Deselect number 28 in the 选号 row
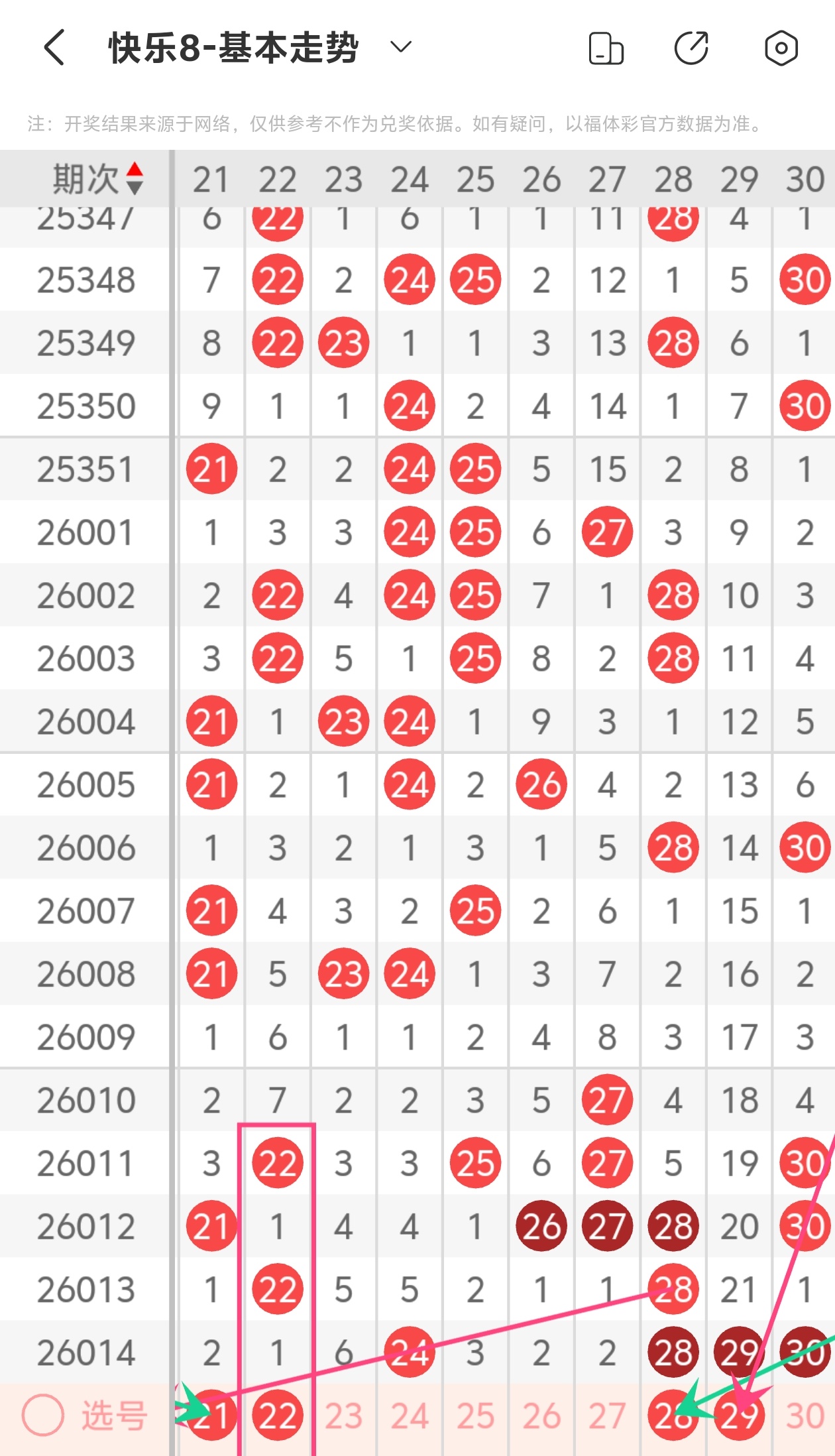 [673, 1416]
